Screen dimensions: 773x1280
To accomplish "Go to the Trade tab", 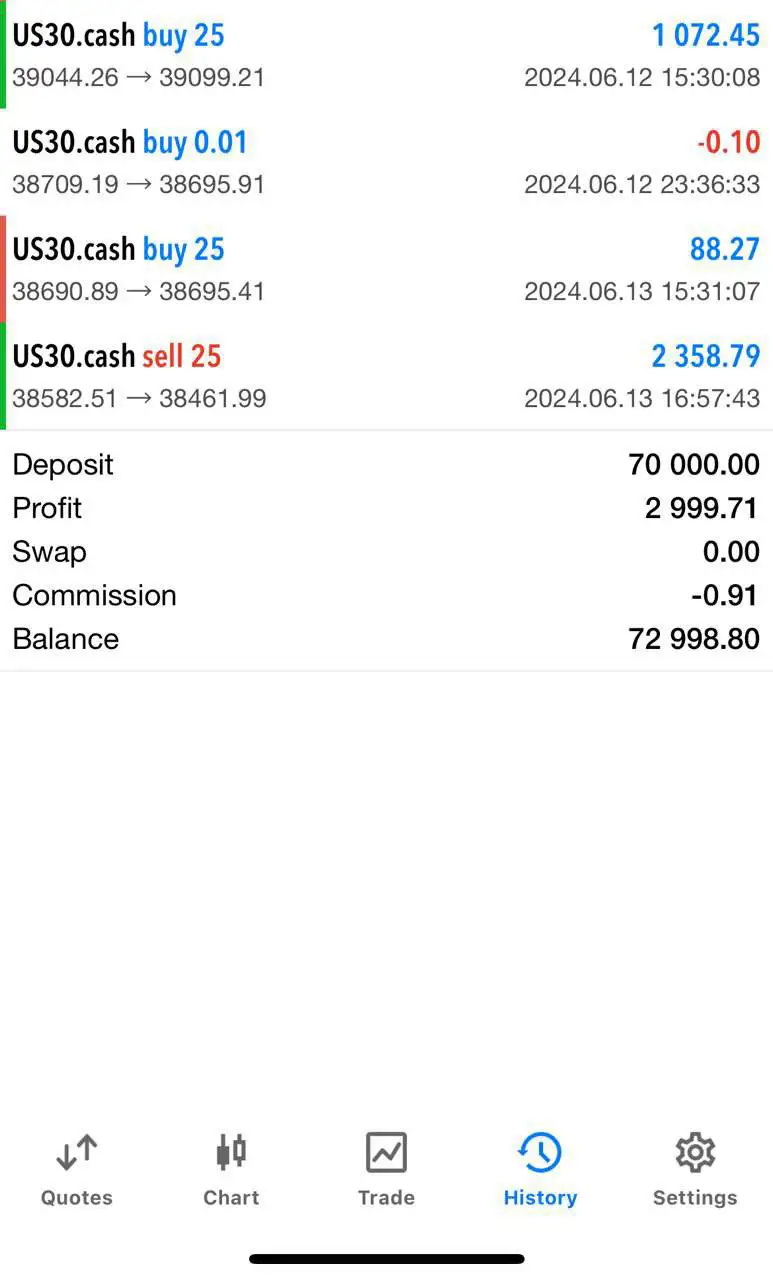I will (386, 1168).
